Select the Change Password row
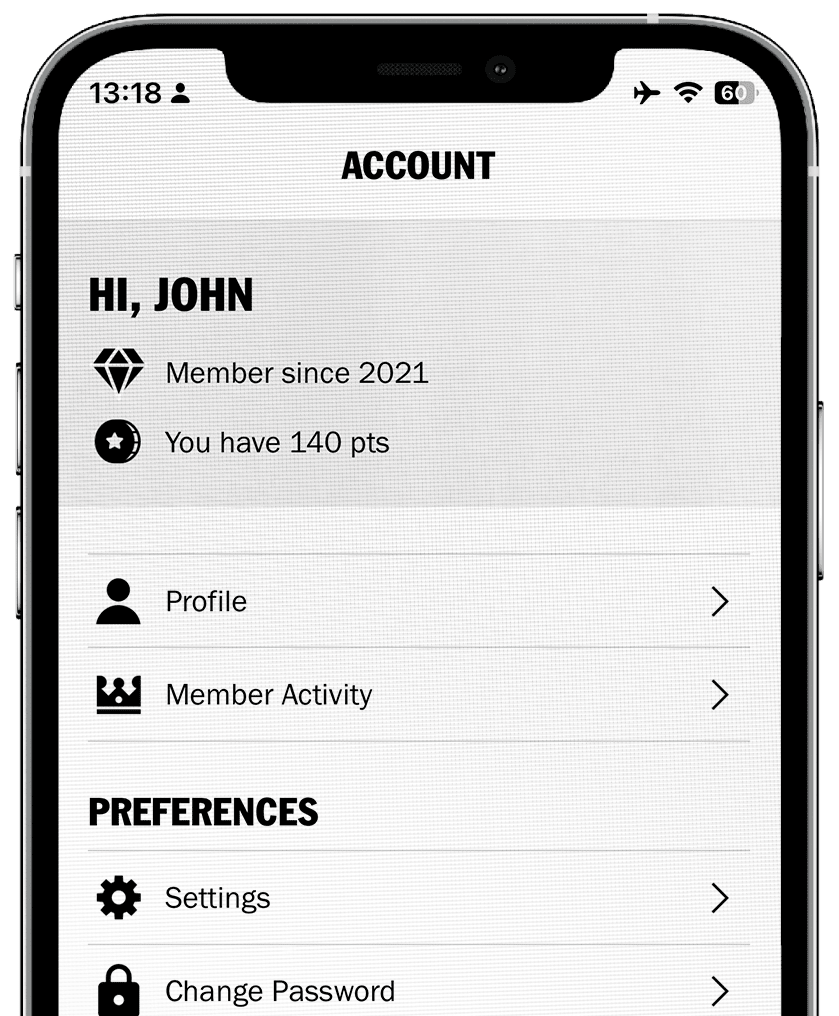 [x=418, y=990]
